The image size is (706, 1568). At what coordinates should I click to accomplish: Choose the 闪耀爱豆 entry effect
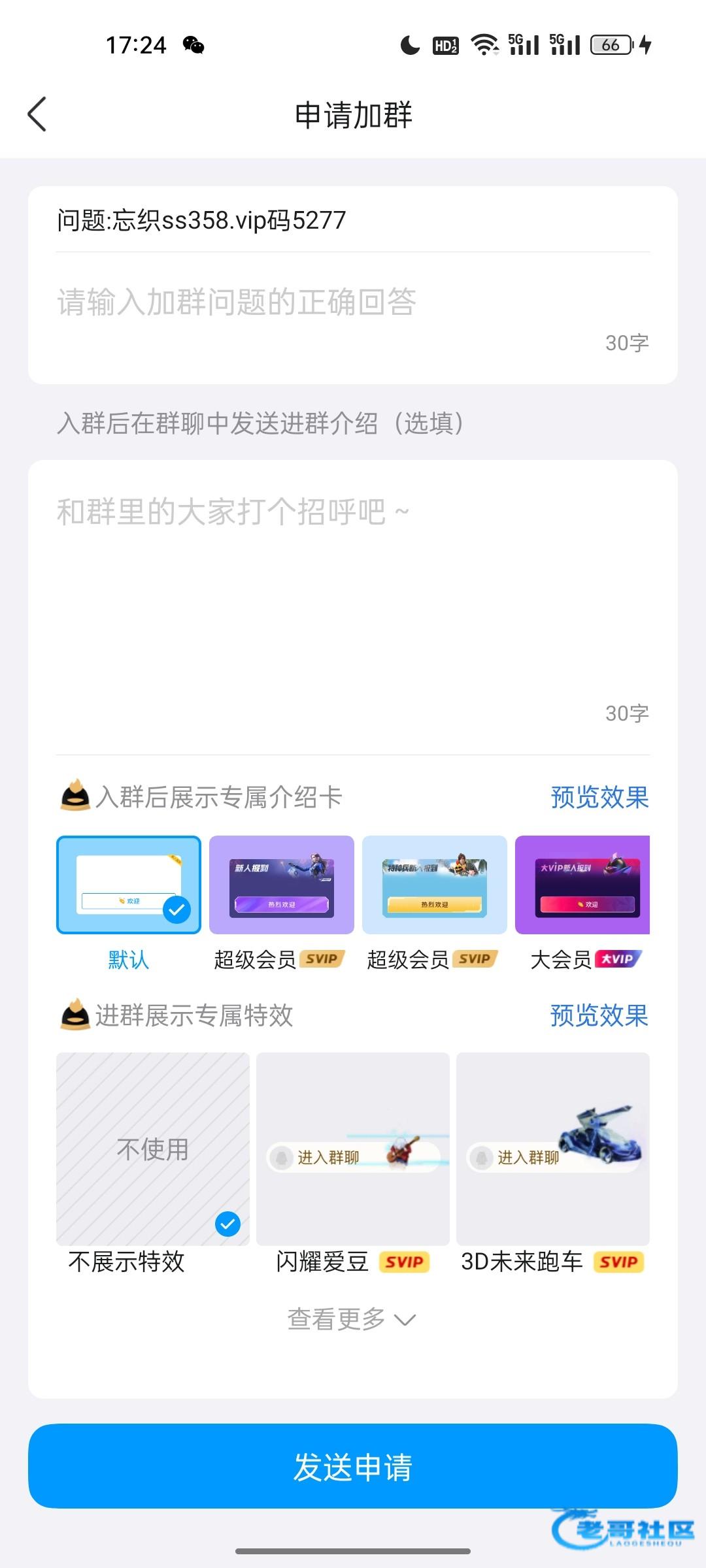[x=353, y=1149]
